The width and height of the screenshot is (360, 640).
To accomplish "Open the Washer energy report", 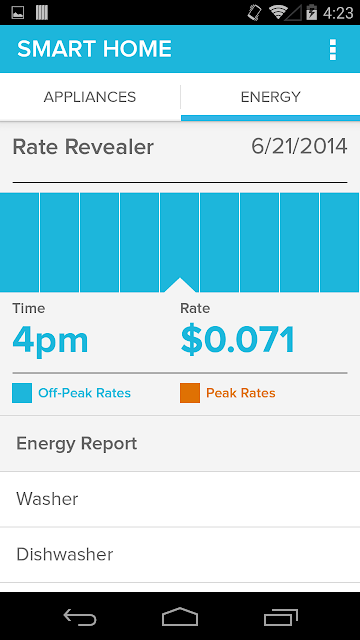I will (180, 499).
